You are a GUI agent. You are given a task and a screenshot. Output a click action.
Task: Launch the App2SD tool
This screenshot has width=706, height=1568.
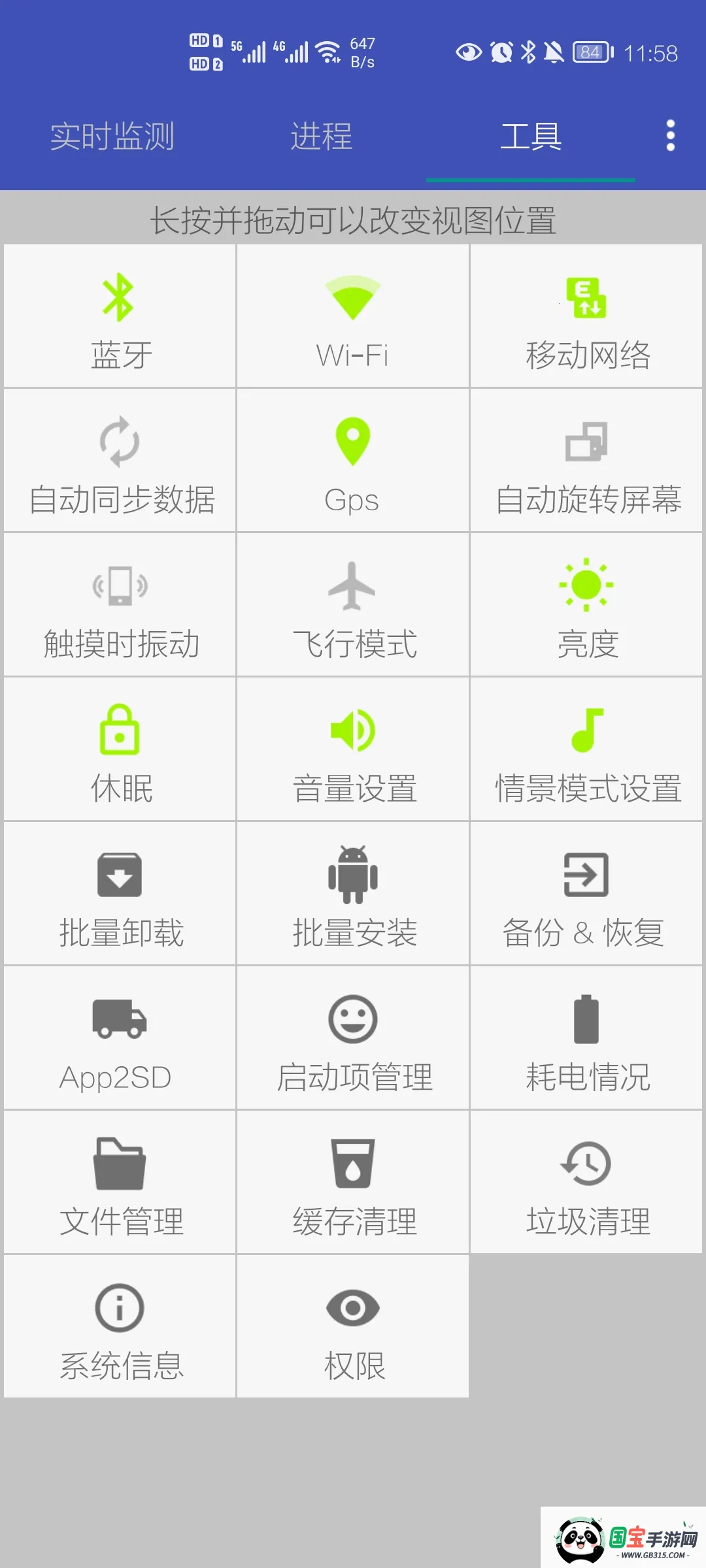(x=119, y=1039)
